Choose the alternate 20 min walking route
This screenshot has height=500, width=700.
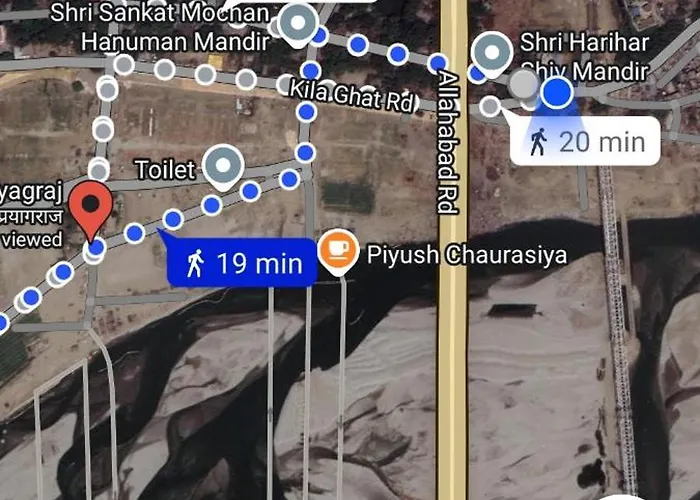pos(586,141)
